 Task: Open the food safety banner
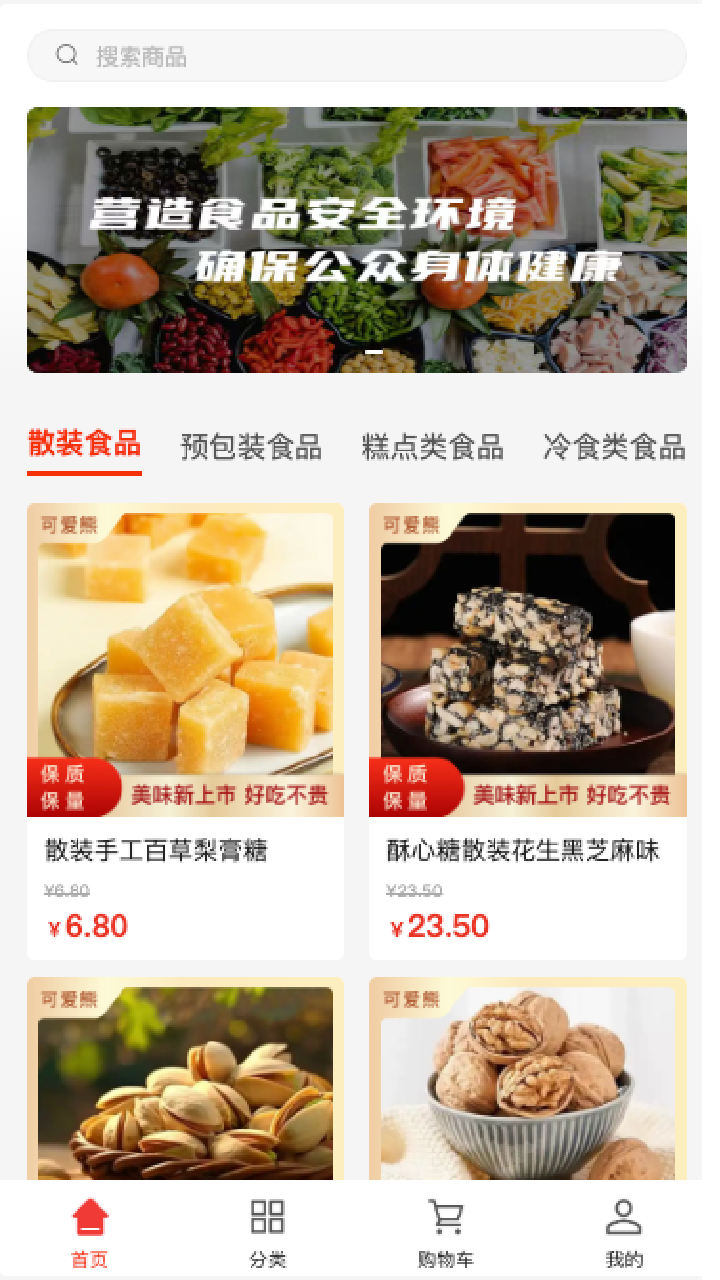tap(356, 240)
